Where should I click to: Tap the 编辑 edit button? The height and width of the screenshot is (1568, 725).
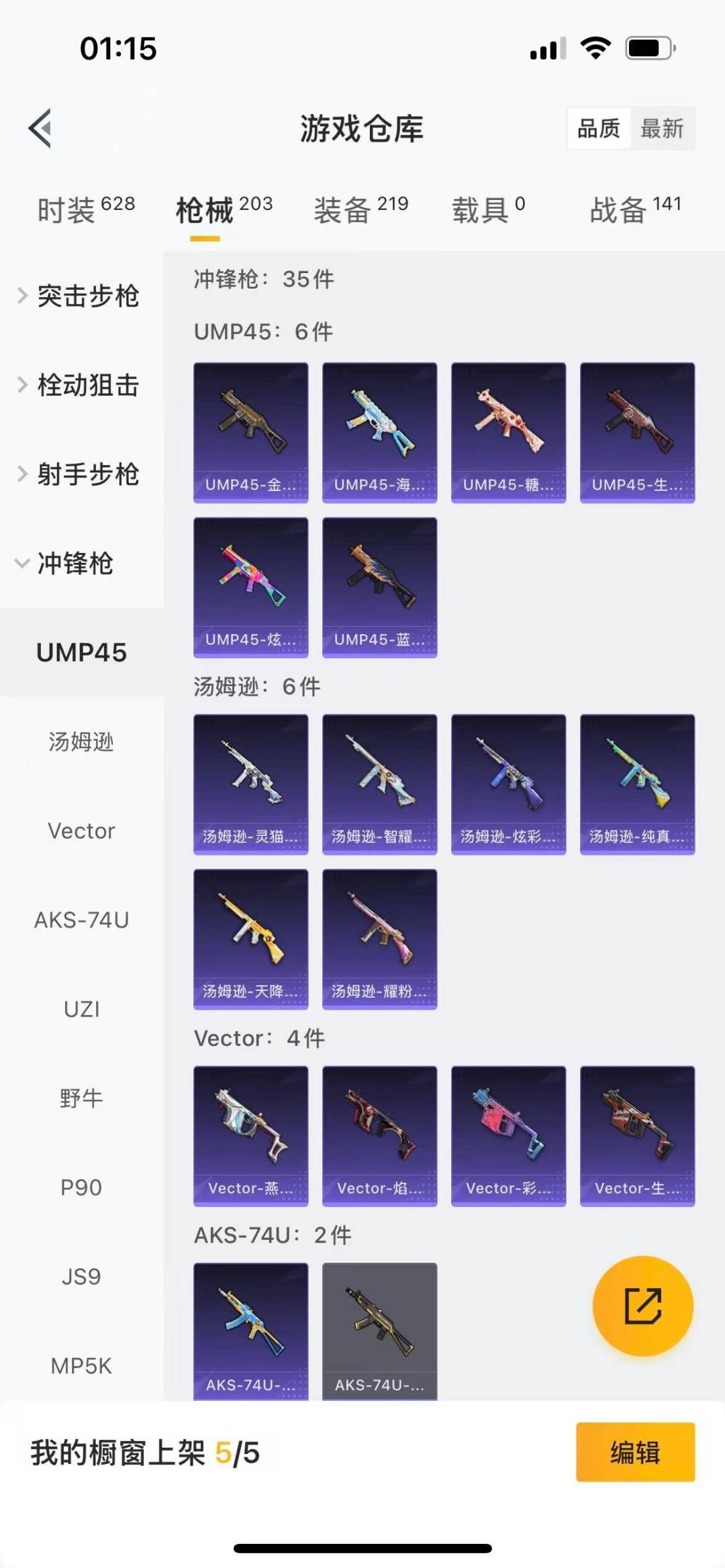click(x=634, y=1452)
